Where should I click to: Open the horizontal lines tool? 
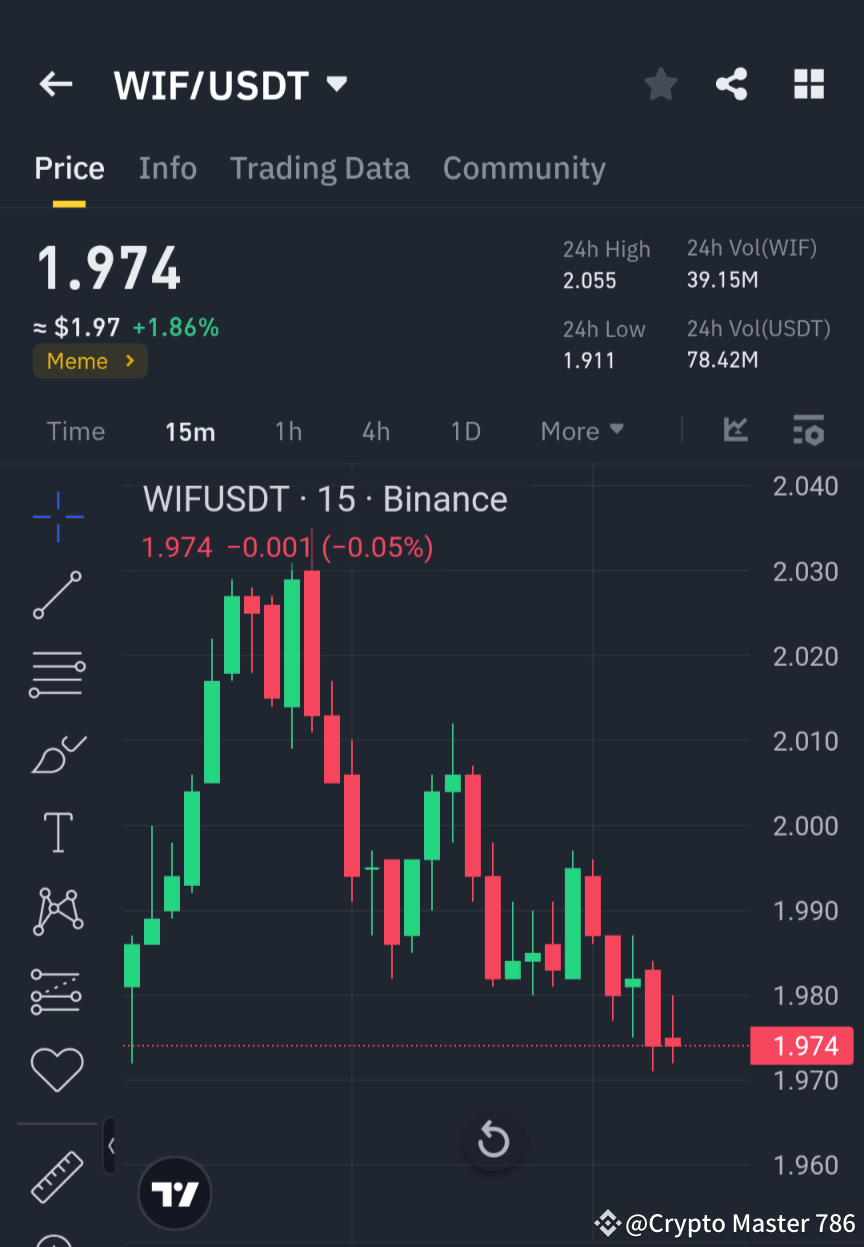pos(57,673)
